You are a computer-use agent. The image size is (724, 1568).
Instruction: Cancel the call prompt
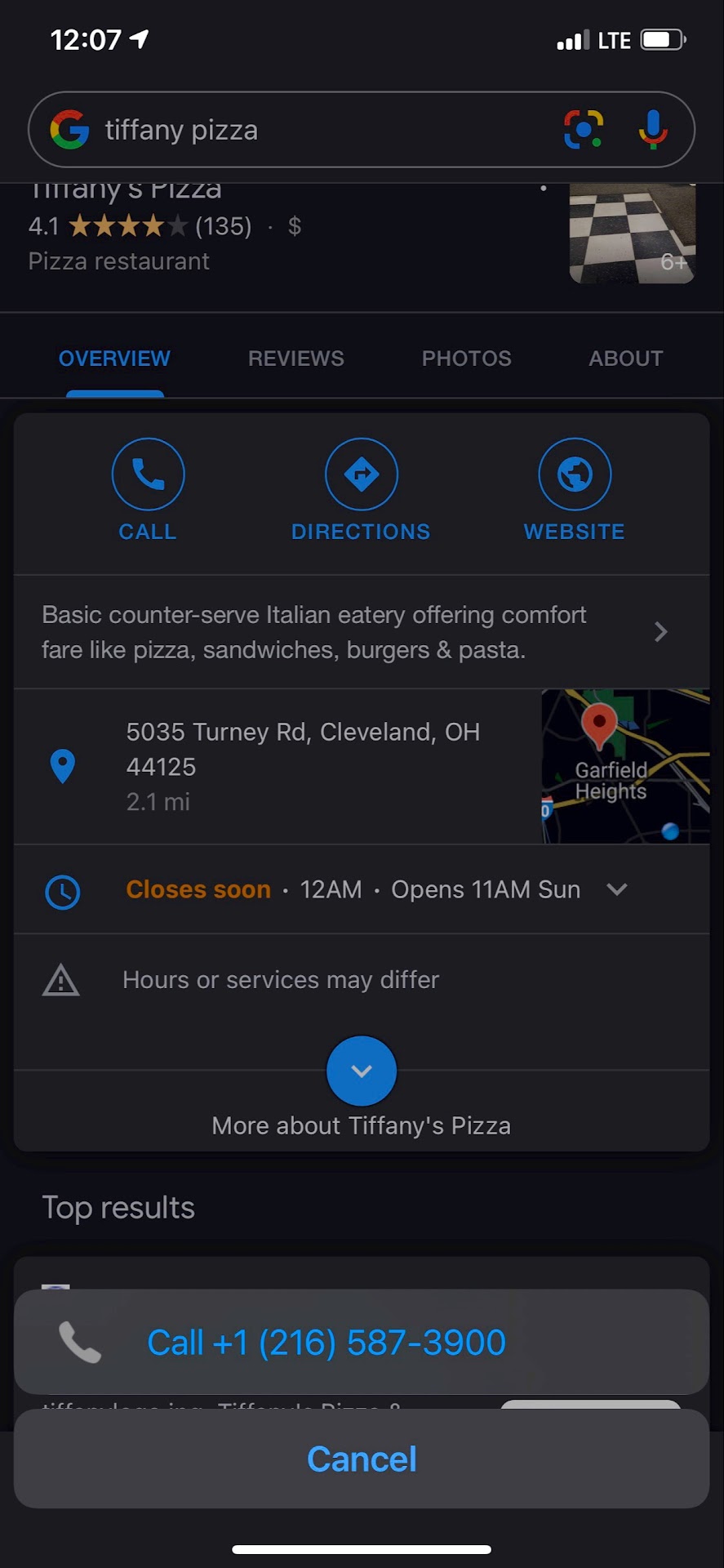[x=361, y=1459]
